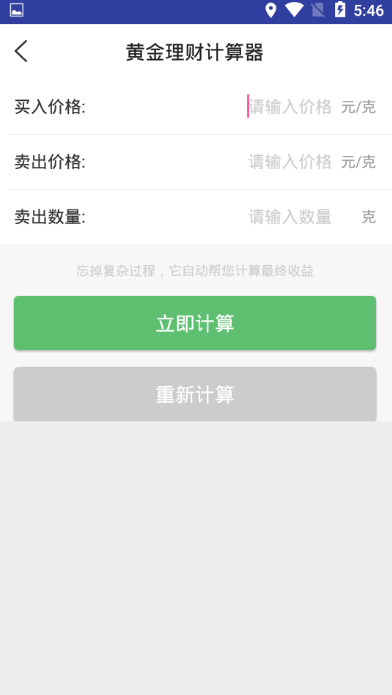Focus the 卖出价格 price input field

pos(290,162)
